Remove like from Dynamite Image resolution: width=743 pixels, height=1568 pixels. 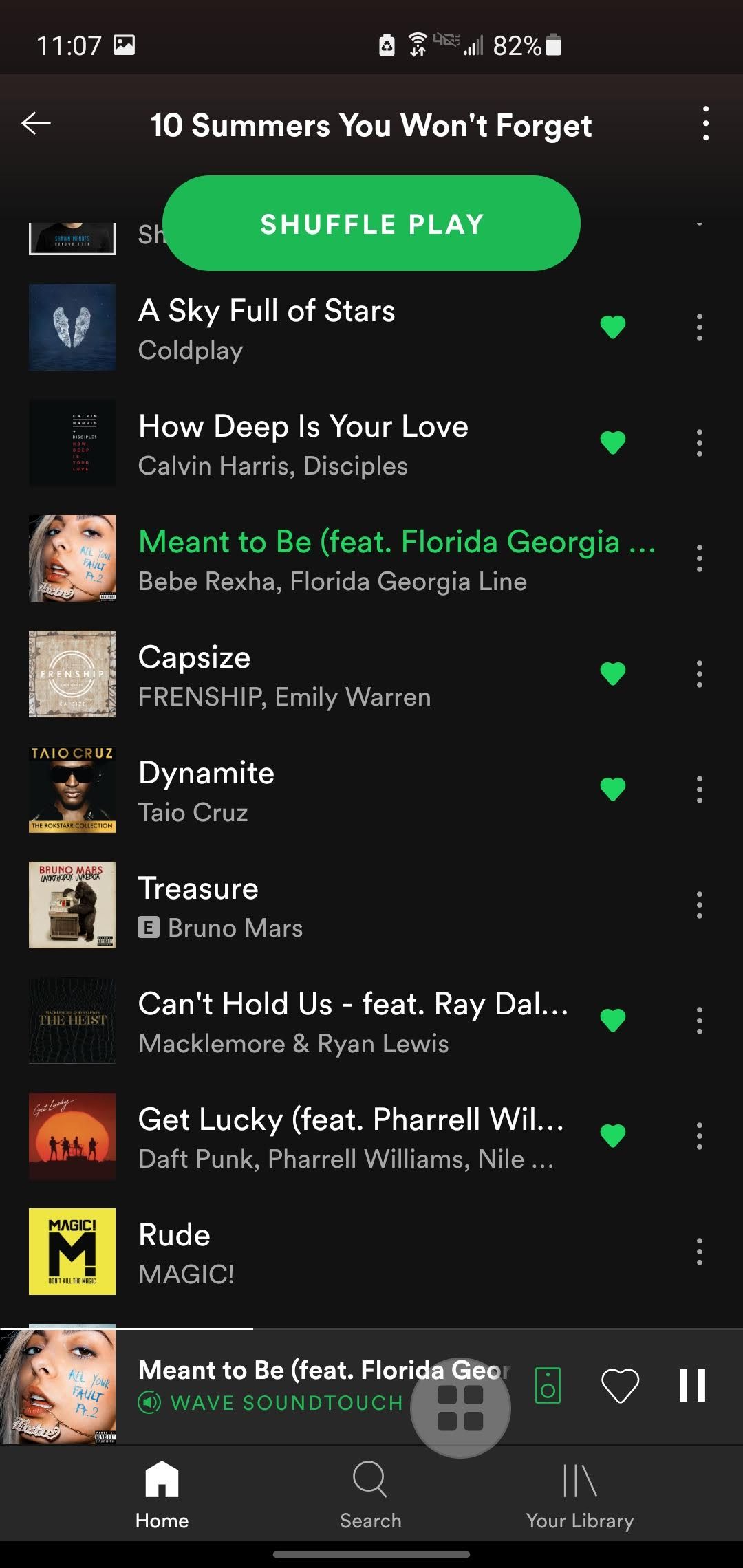[x=612, y=789]
